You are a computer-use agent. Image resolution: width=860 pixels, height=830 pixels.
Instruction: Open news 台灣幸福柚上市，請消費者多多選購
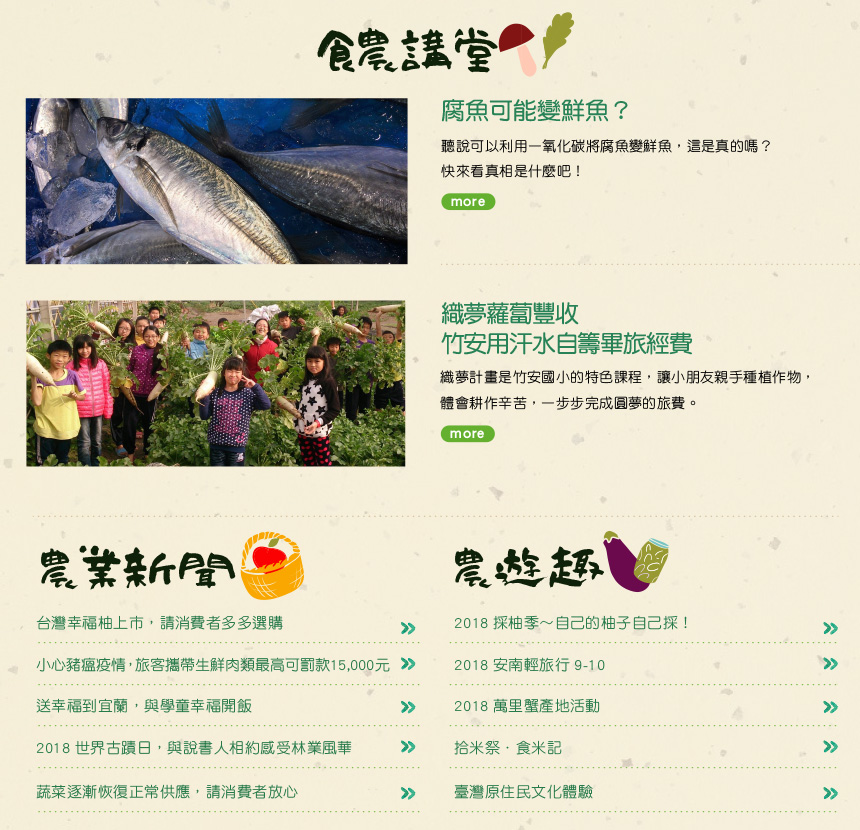pyautogui.click(x=160, y=623)
